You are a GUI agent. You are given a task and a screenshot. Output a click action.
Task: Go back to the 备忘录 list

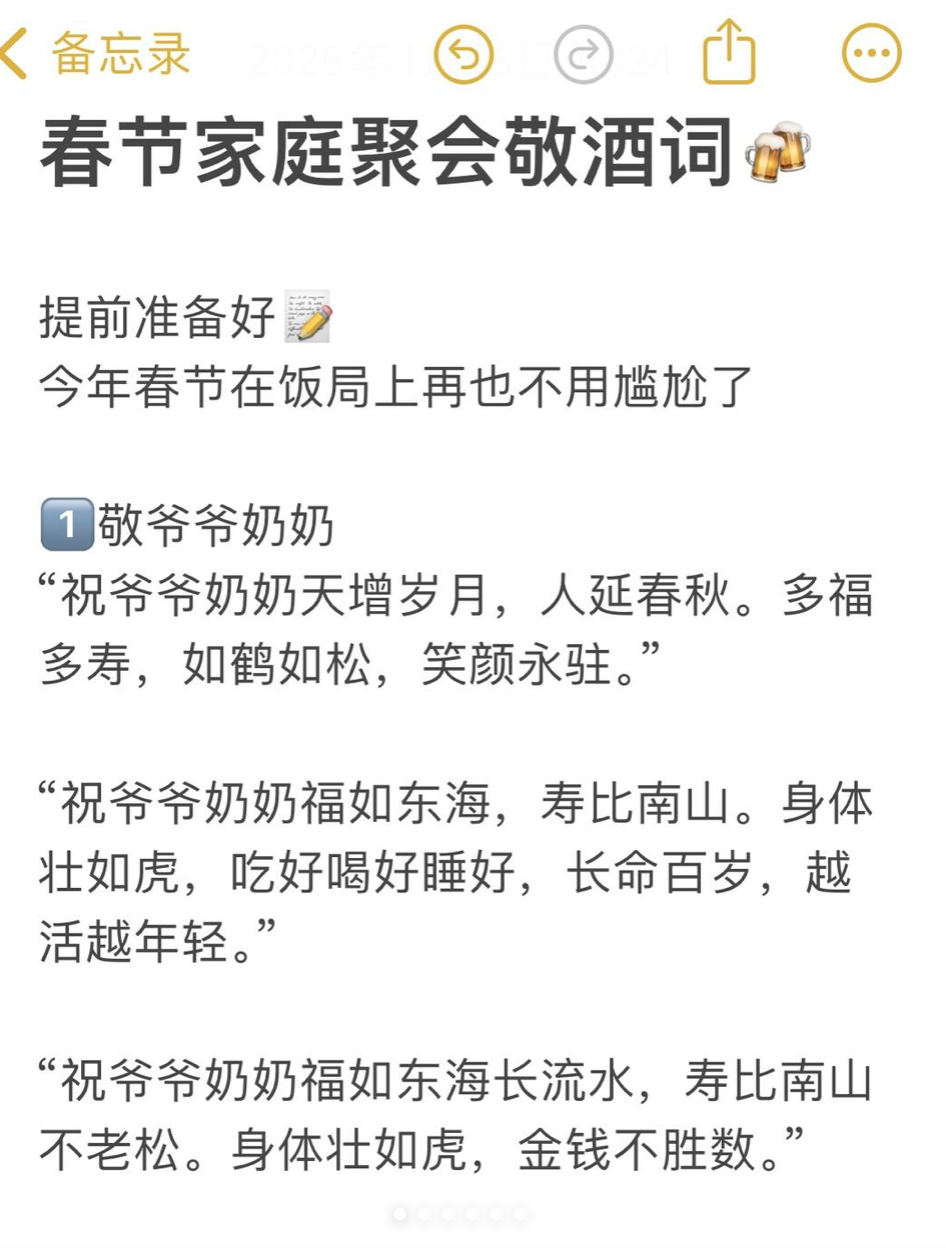point(95,53)
